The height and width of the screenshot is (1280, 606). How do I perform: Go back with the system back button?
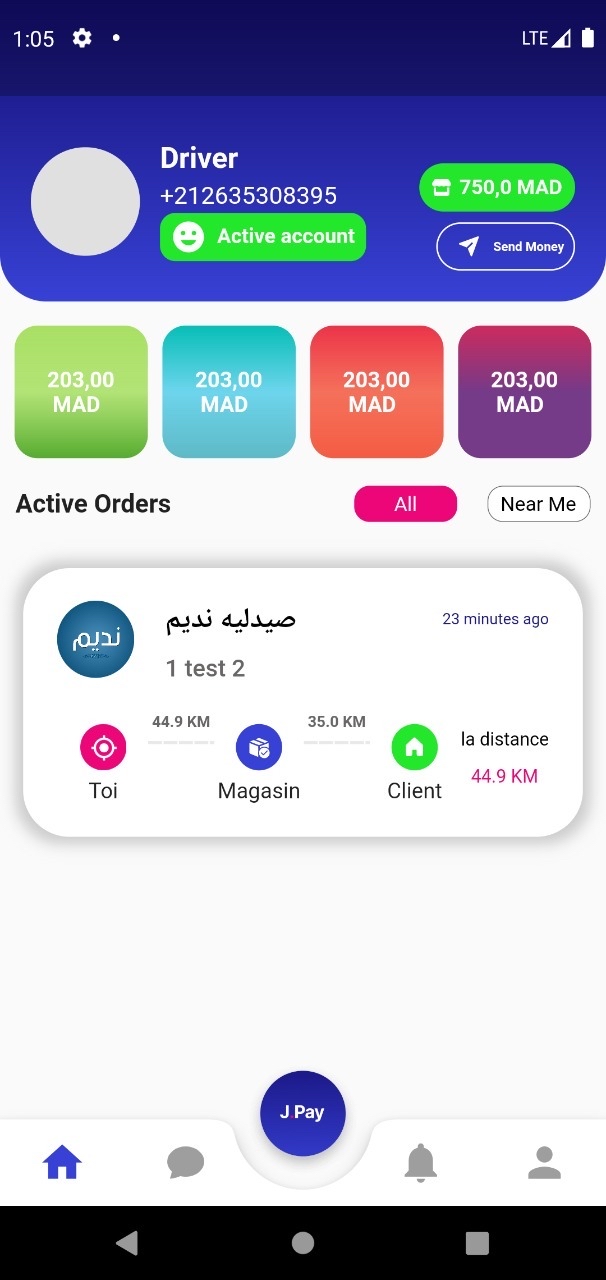127,1243
